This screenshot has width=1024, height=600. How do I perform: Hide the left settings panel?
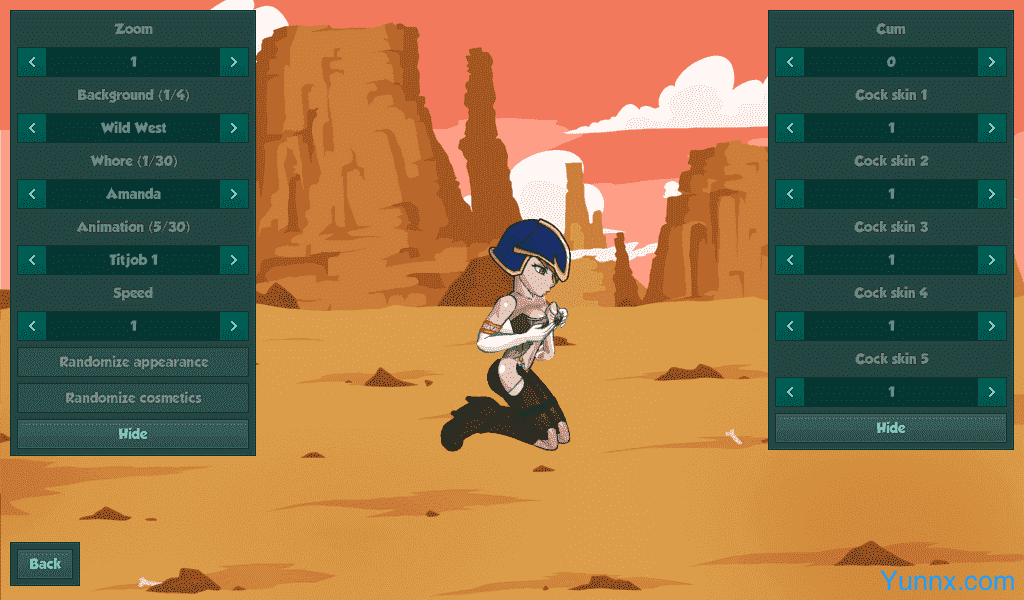coord(133,434)
